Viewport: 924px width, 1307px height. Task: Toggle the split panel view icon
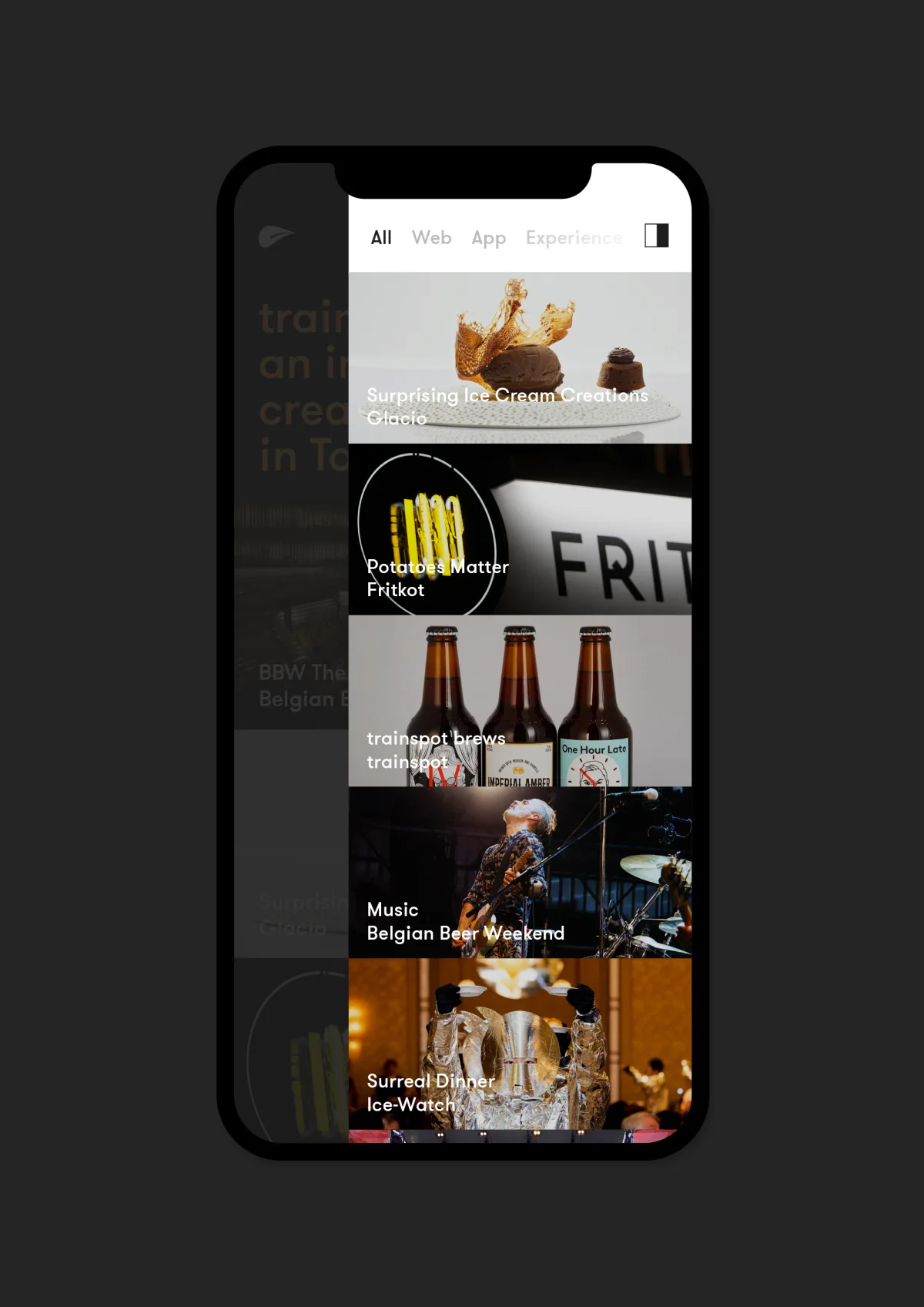coord(656,236)
